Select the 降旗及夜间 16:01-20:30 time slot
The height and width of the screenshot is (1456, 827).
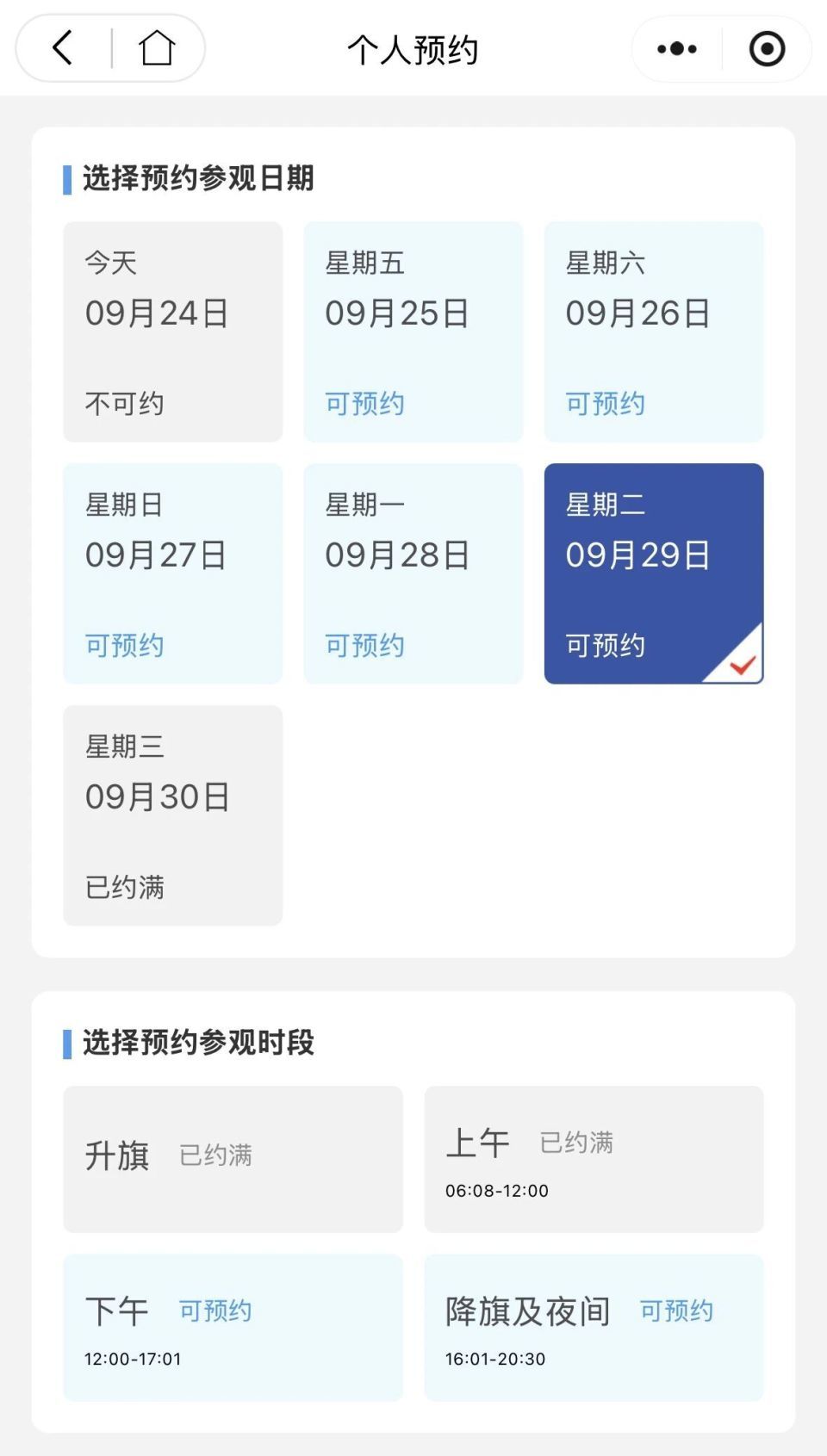click(x=594, y=1328)
